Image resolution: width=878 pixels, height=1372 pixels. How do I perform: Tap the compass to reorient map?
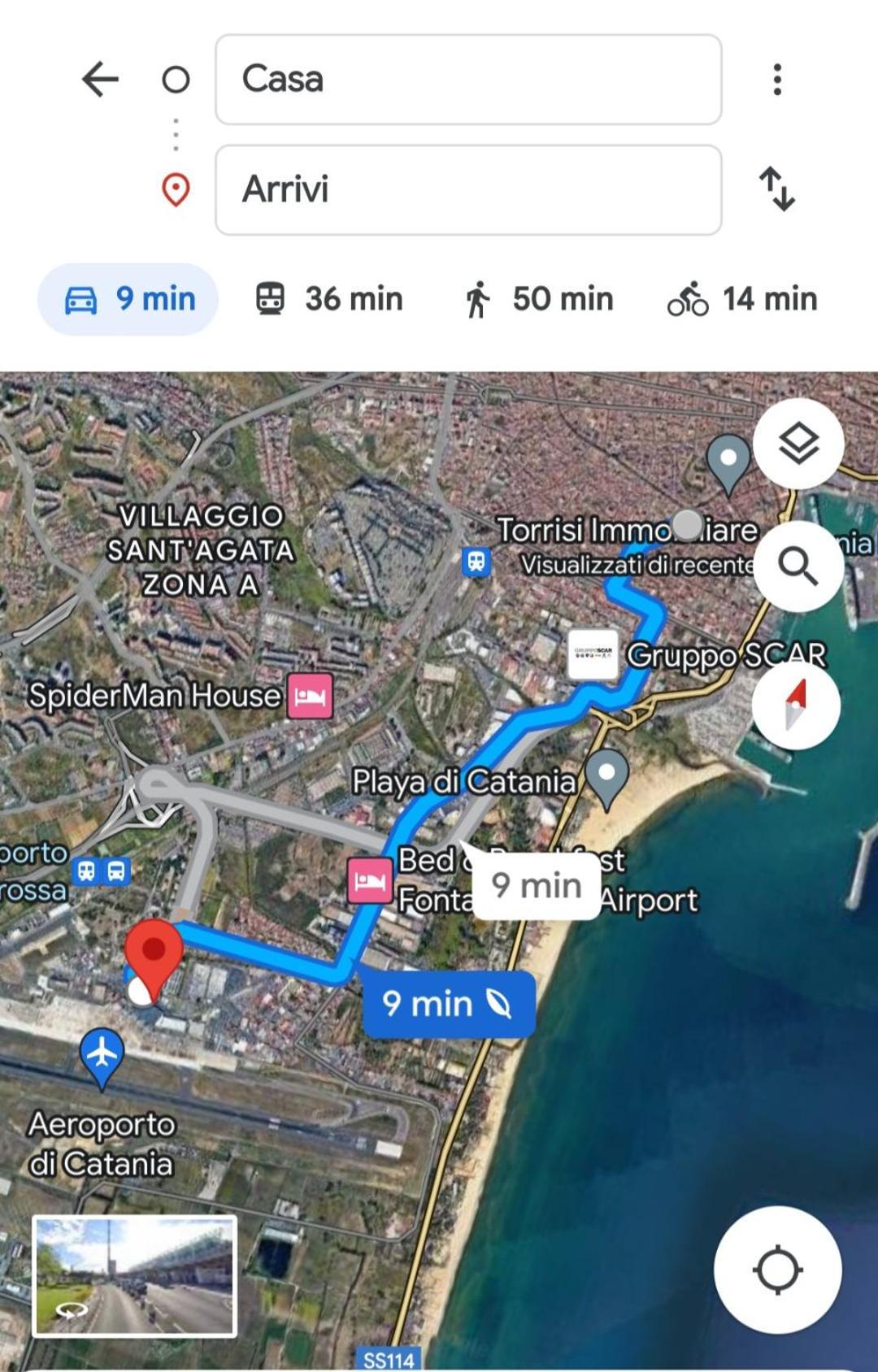click(796, 706)
